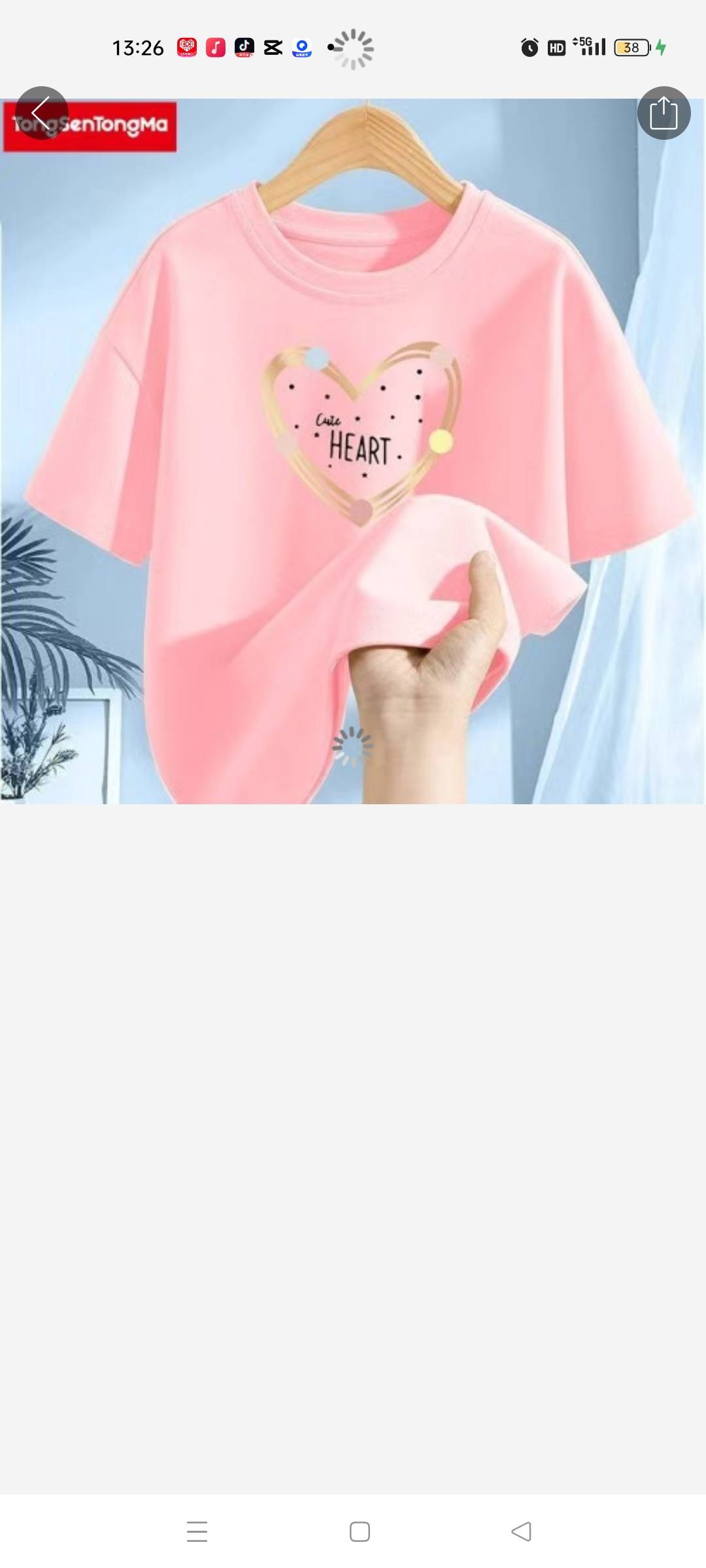
Task: Open the pink heart t-shirt image
Action: [x=353, y=451]
